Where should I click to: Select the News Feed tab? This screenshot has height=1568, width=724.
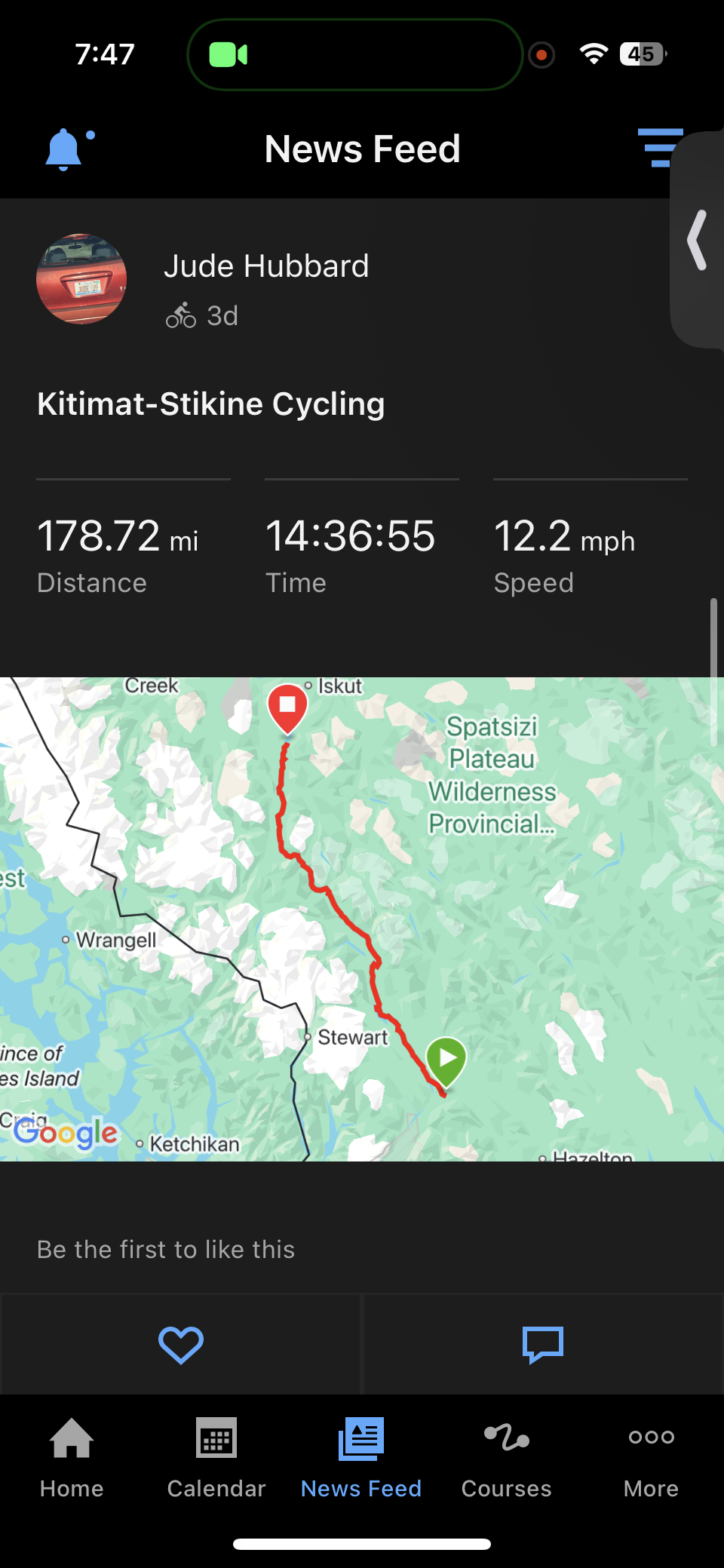click(x=361, y=1458)
